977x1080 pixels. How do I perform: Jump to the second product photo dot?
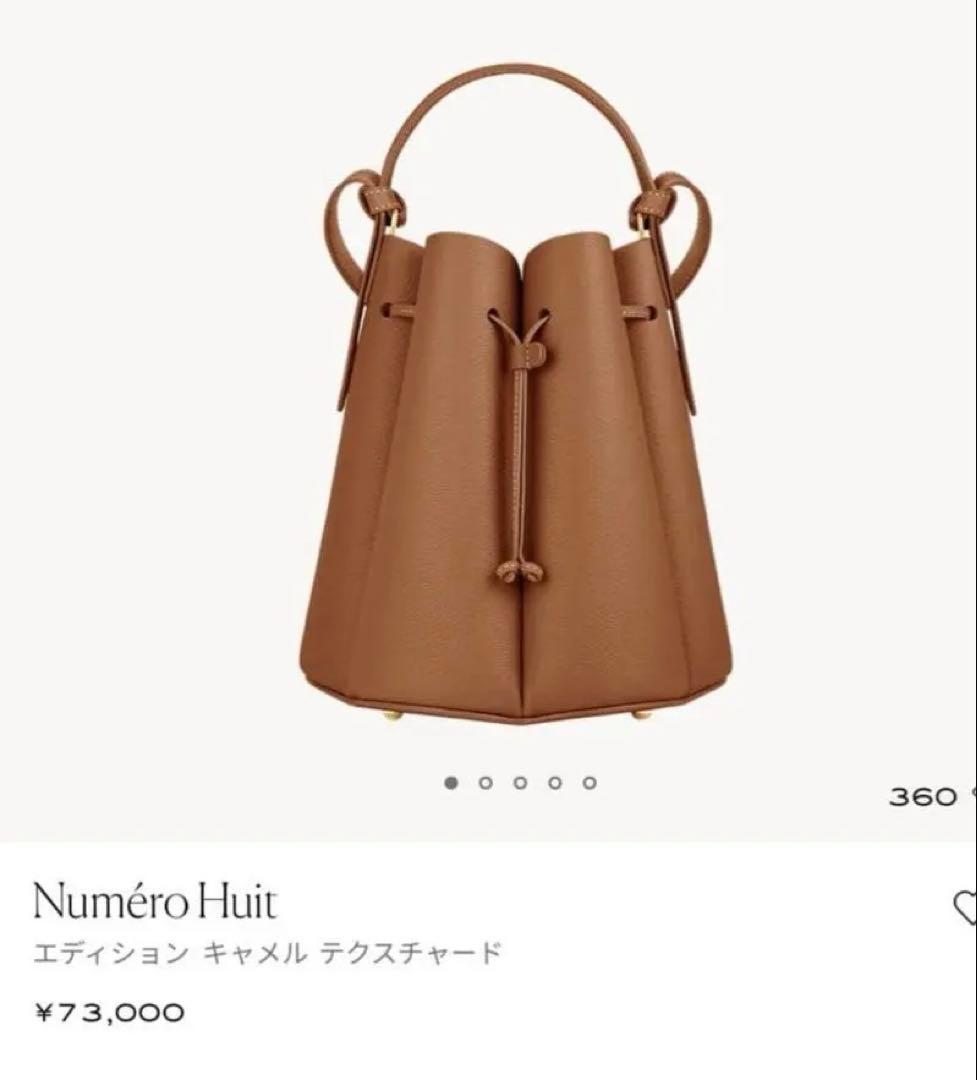pyautogui.click(x=486, y=783)
